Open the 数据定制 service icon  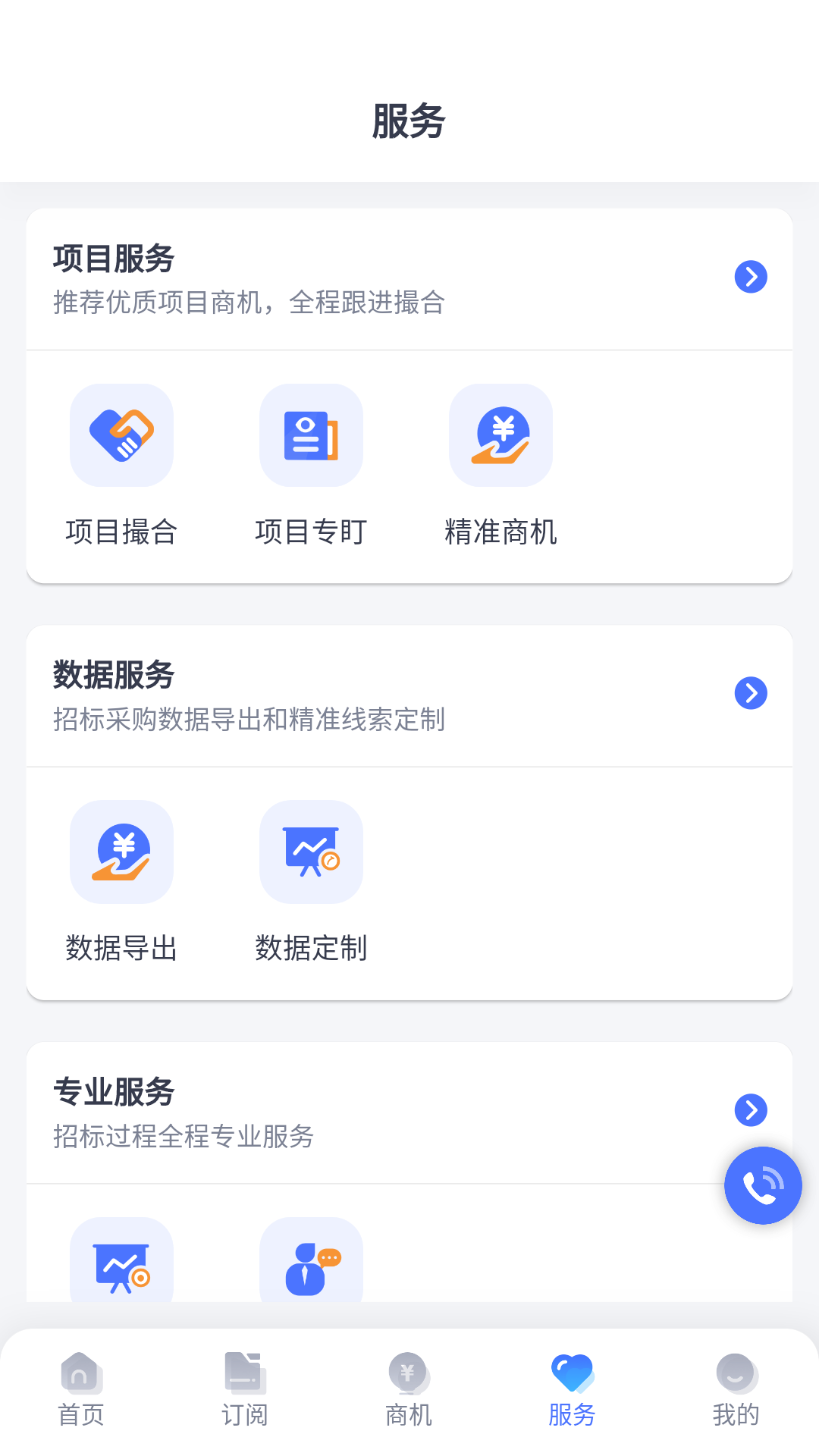pyautogui.click(x=311, y=852)
